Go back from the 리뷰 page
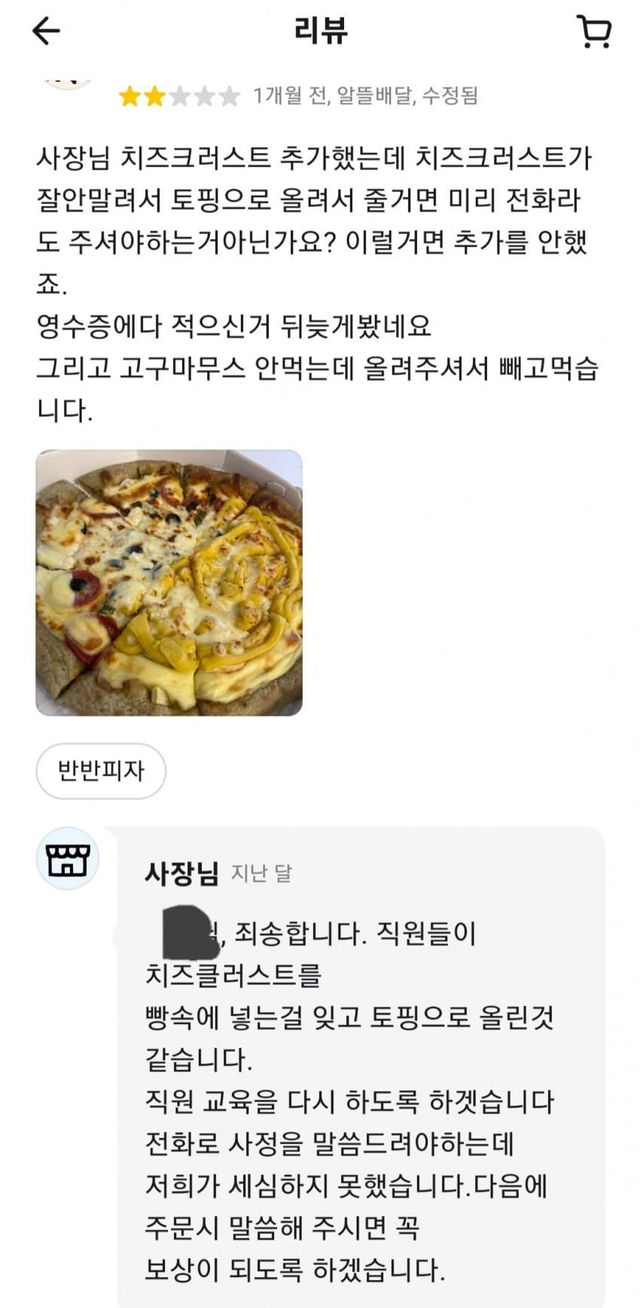This screenshot has height=1308, width=640. pos(46,31)
